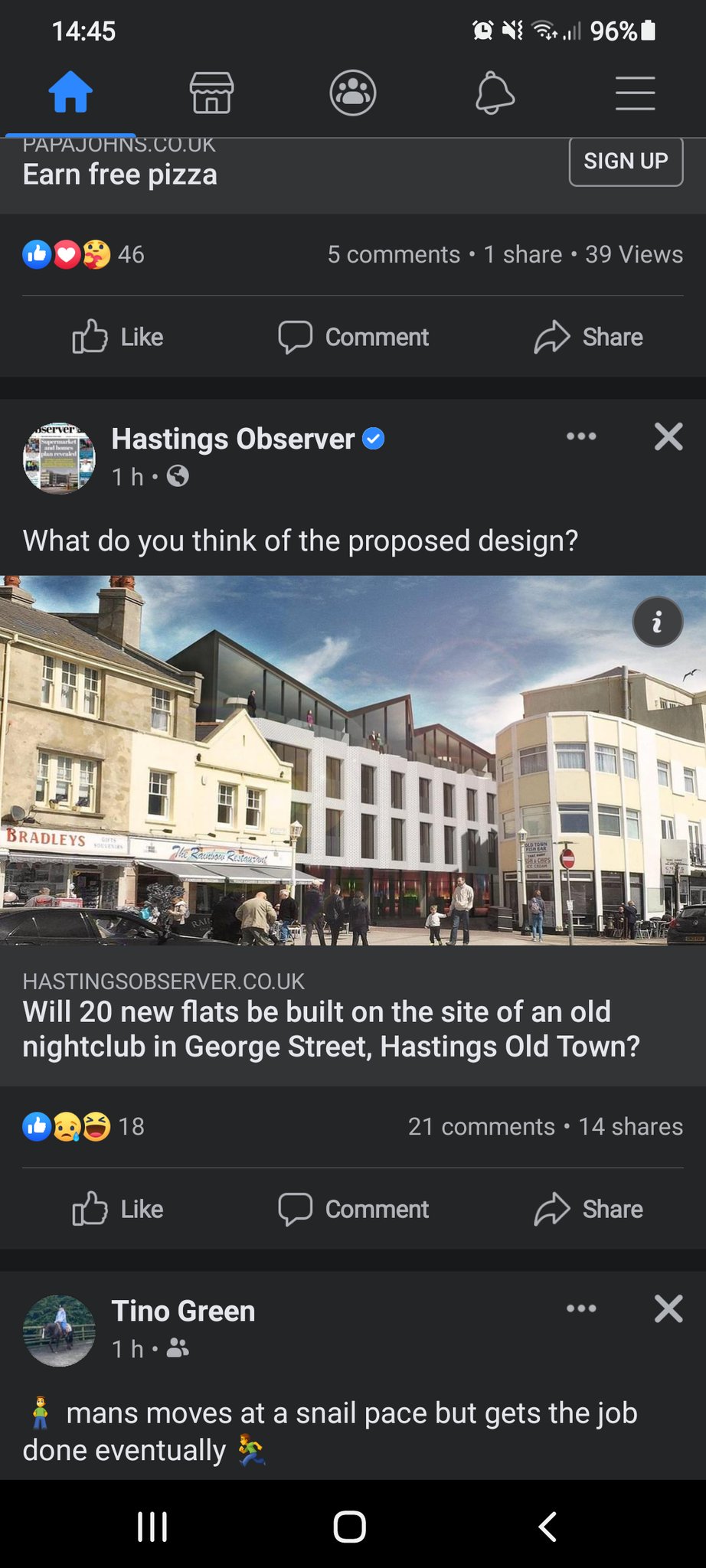Like the Hastings Observer post
This screenshot has height=1568, width=706.
click(118, 1209)
